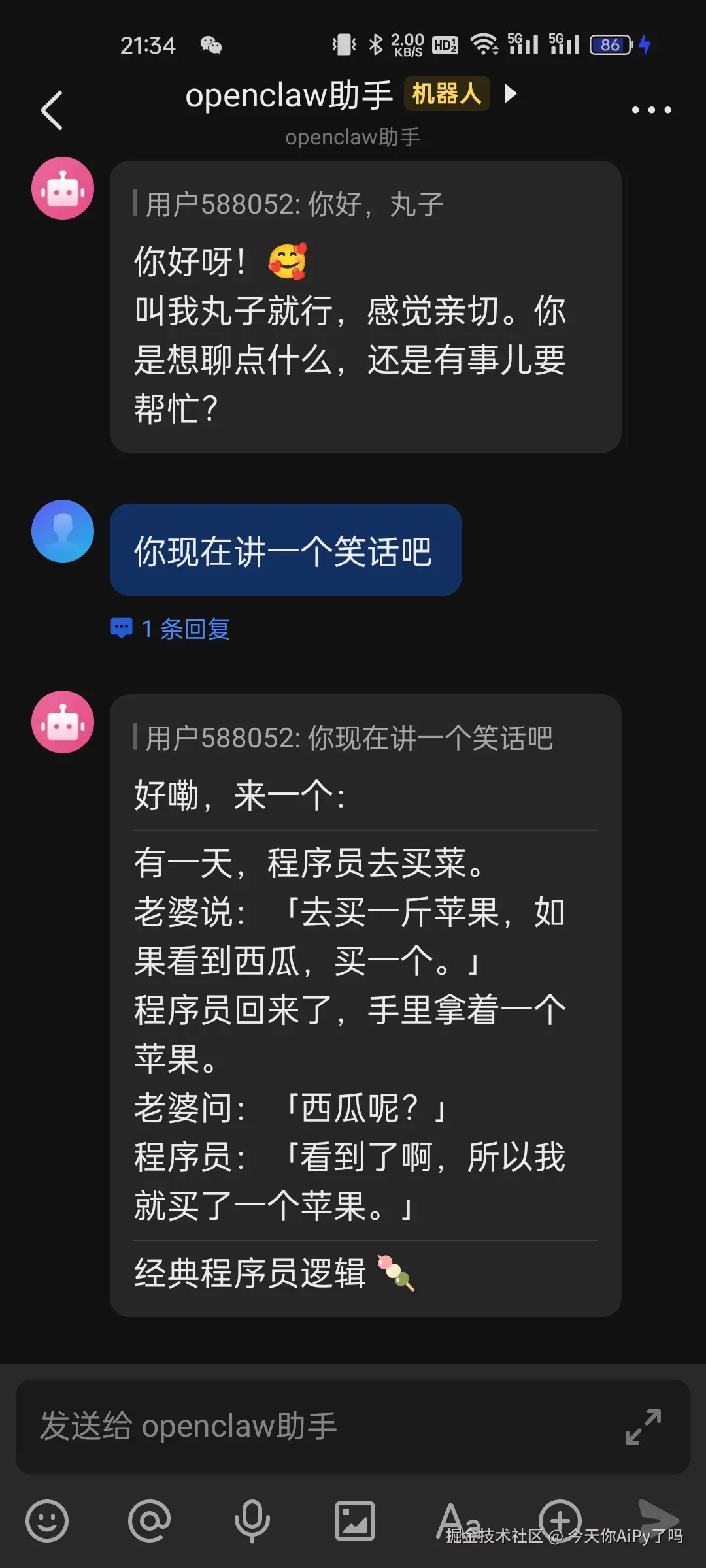The width and height of the screenshot is (706, 1568).
Task: Open the emoji picker
Action: 47,1520
